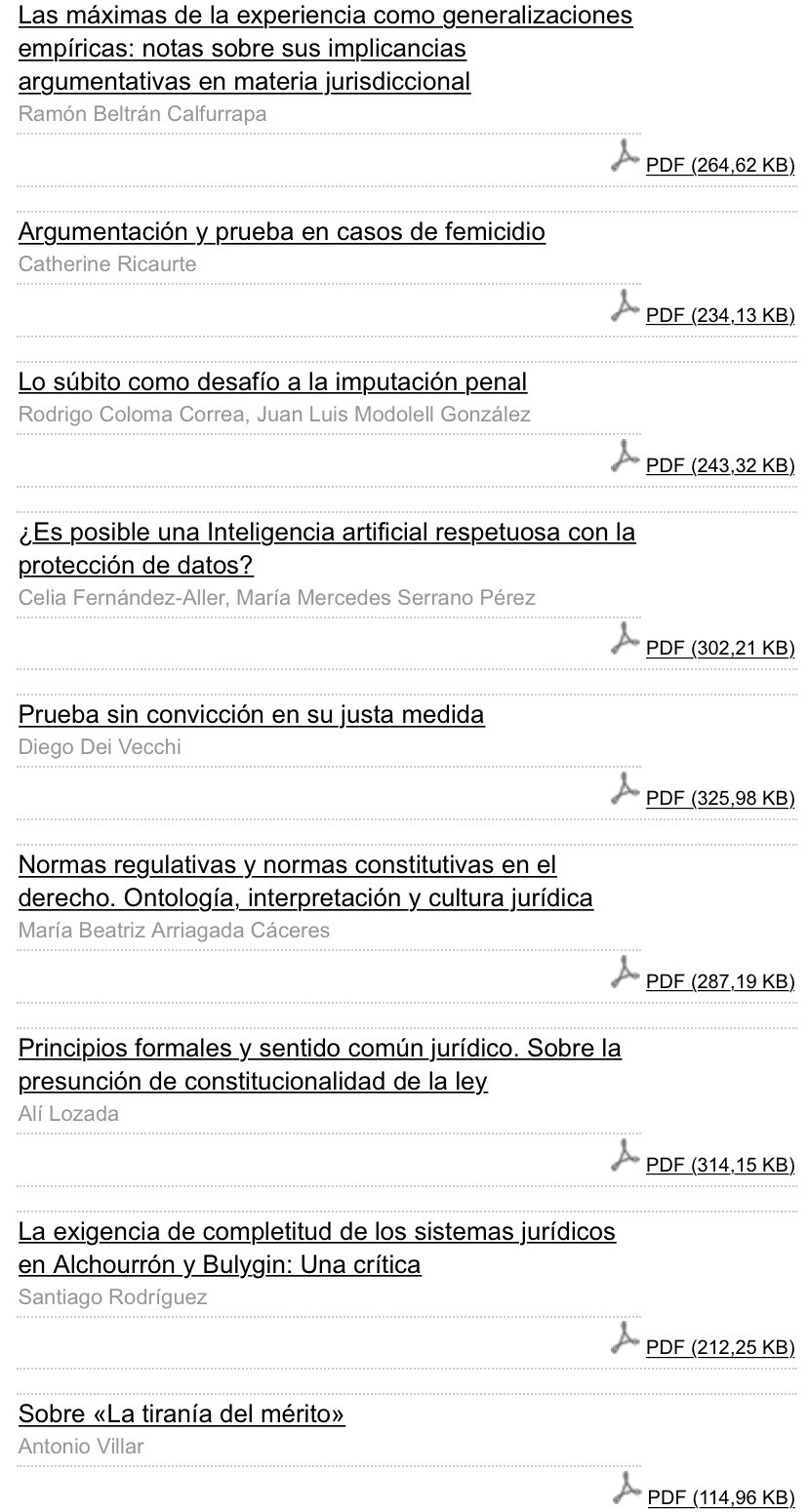808x1512 pixels.
Task: Open 'Lo súbito como desafío a la imputación penal'
Action: coord(273,381)
